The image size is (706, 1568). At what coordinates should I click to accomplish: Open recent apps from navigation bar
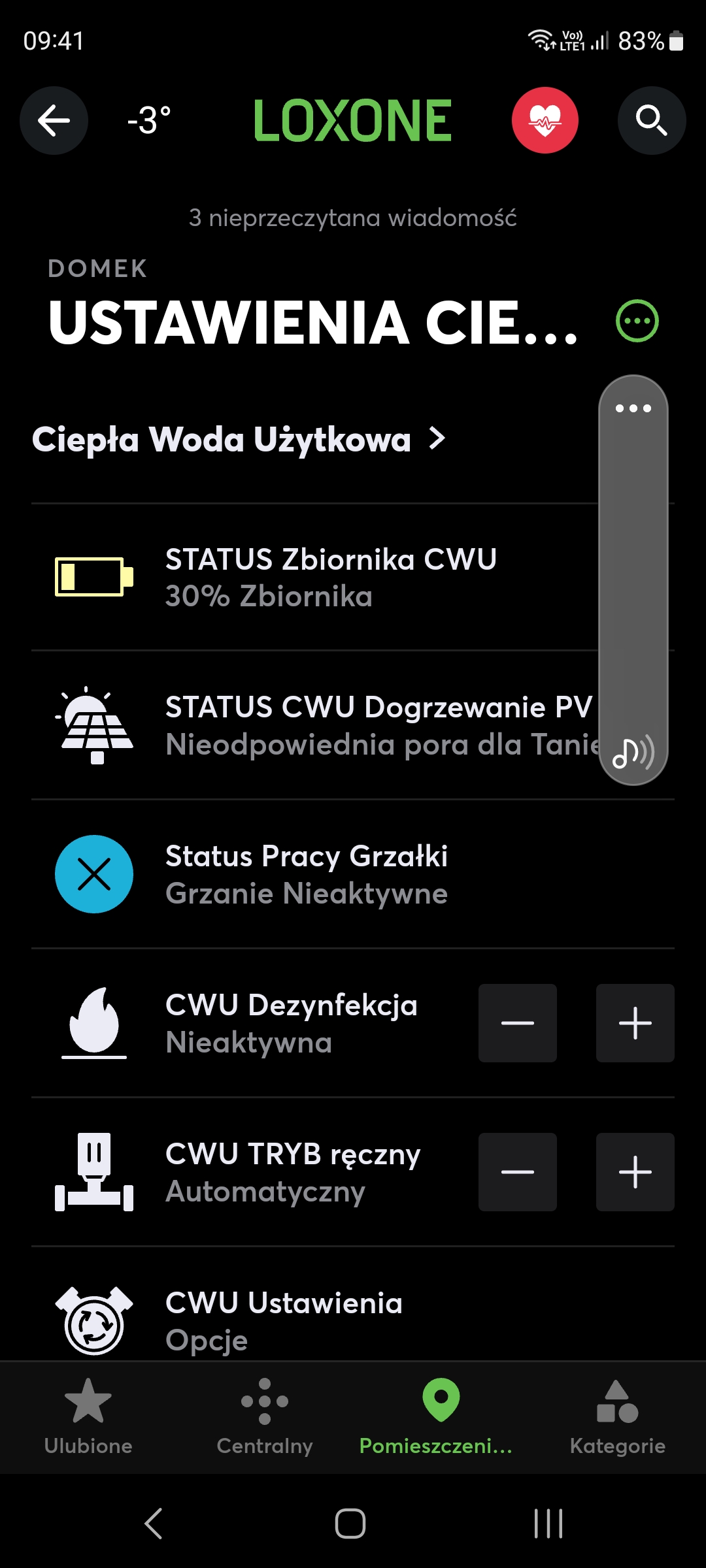point(548,1524)
